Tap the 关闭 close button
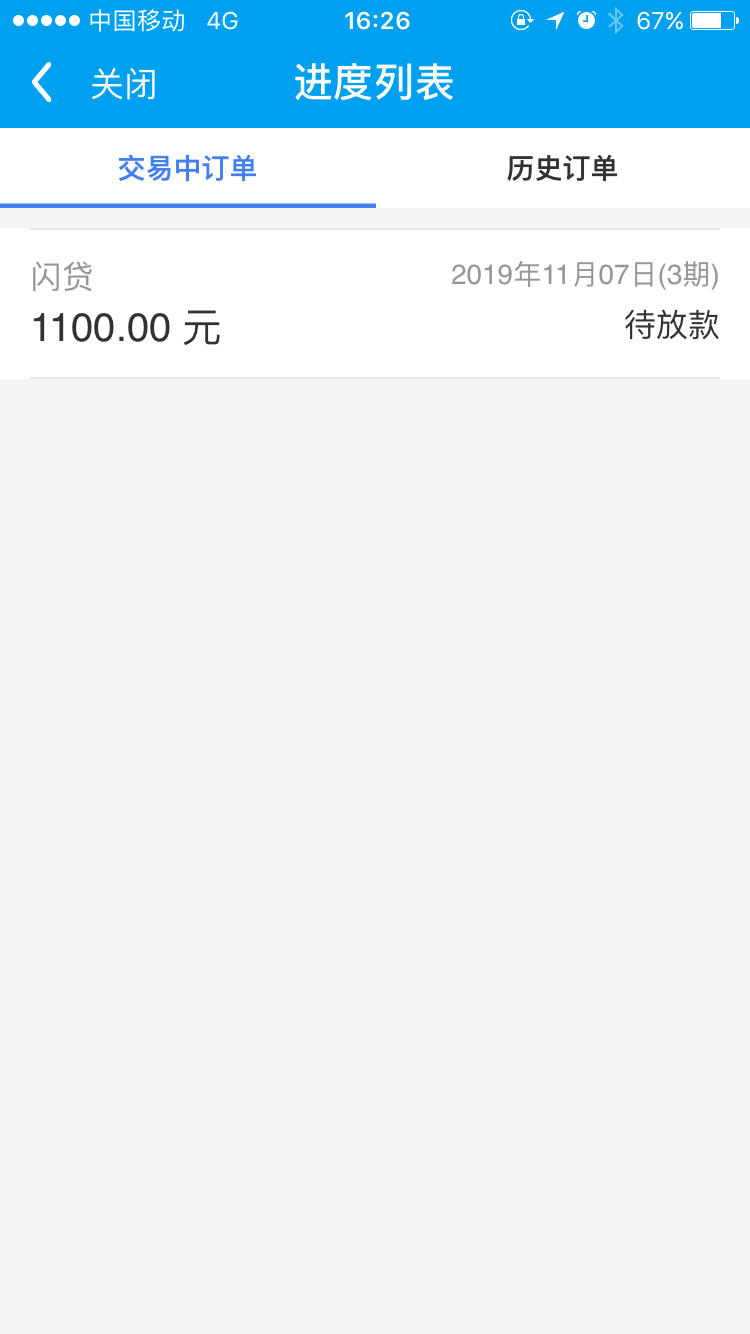 (x=124, y=84)
